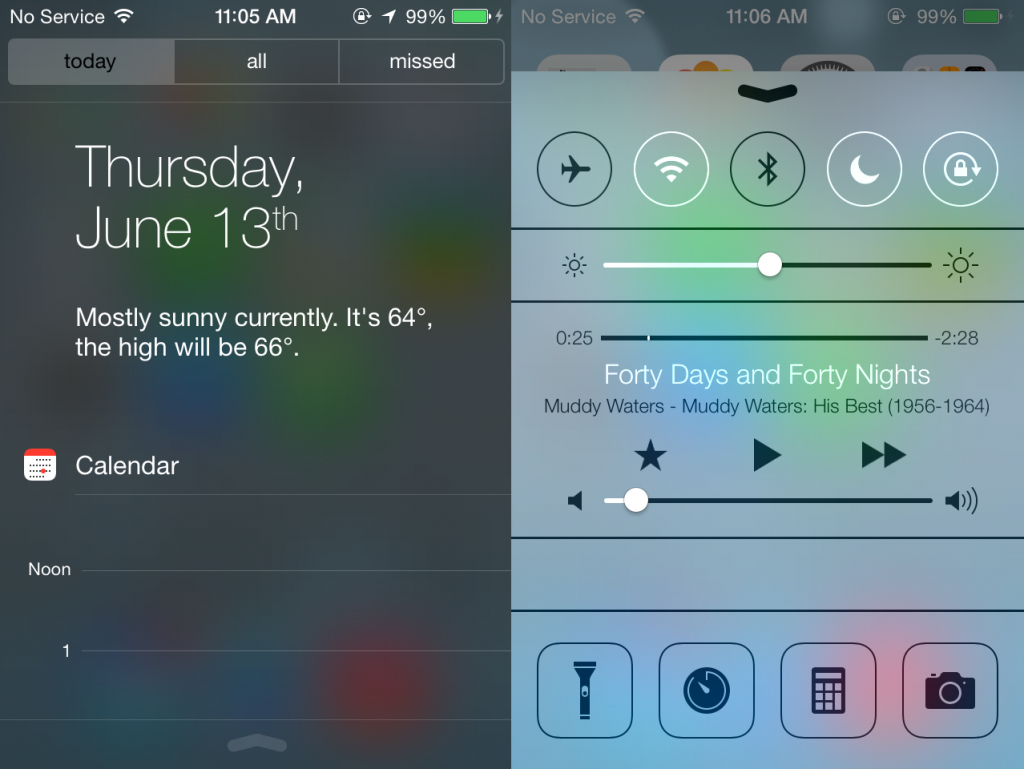Tap the star icon for the song
The width and height of the screenshot is (1024, 769).
click(x=650, y=457)
